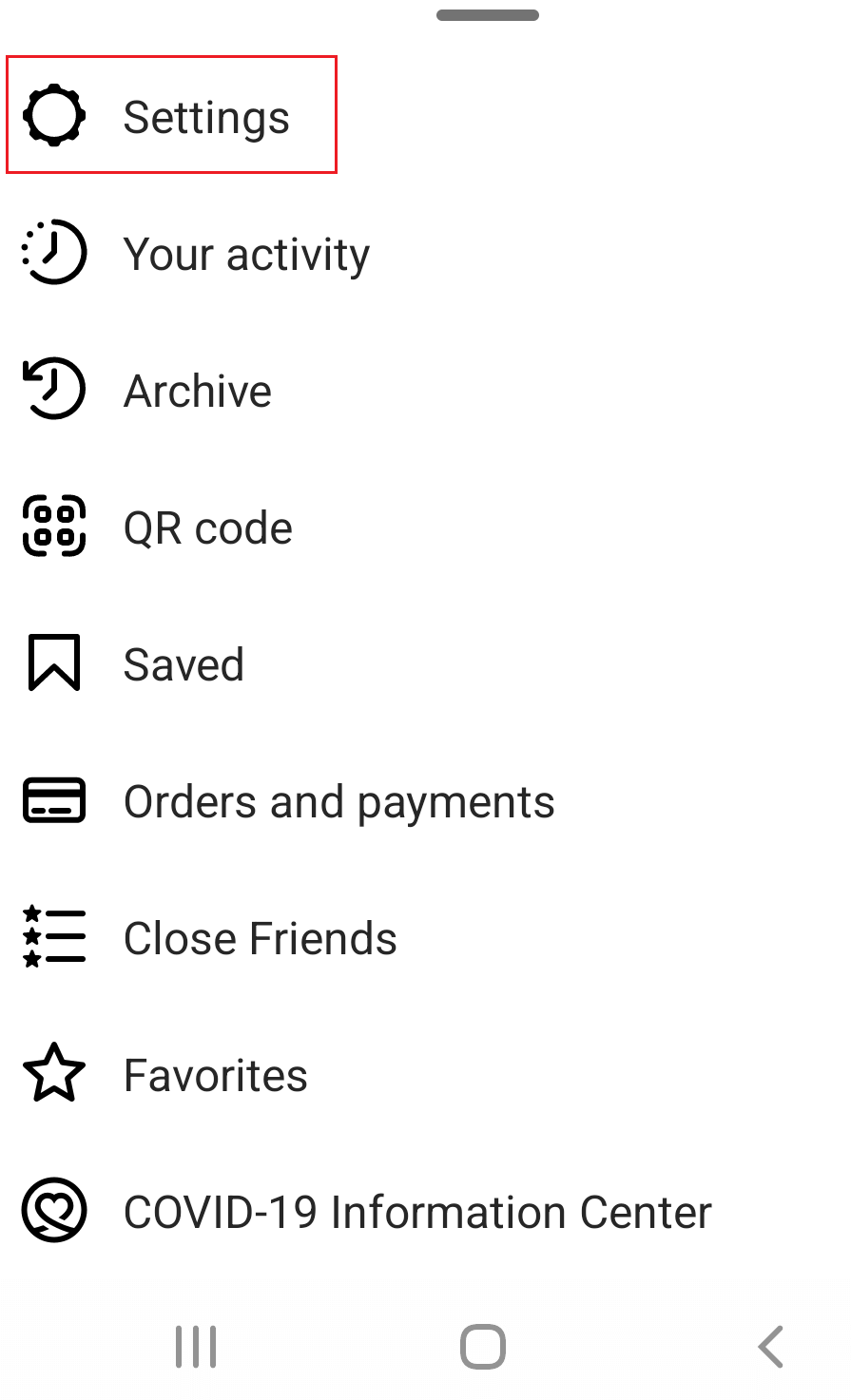Viewport: 851px width, 1400px height.
Task: Open COVID-19 Information Center
Action: (416, 1212)
